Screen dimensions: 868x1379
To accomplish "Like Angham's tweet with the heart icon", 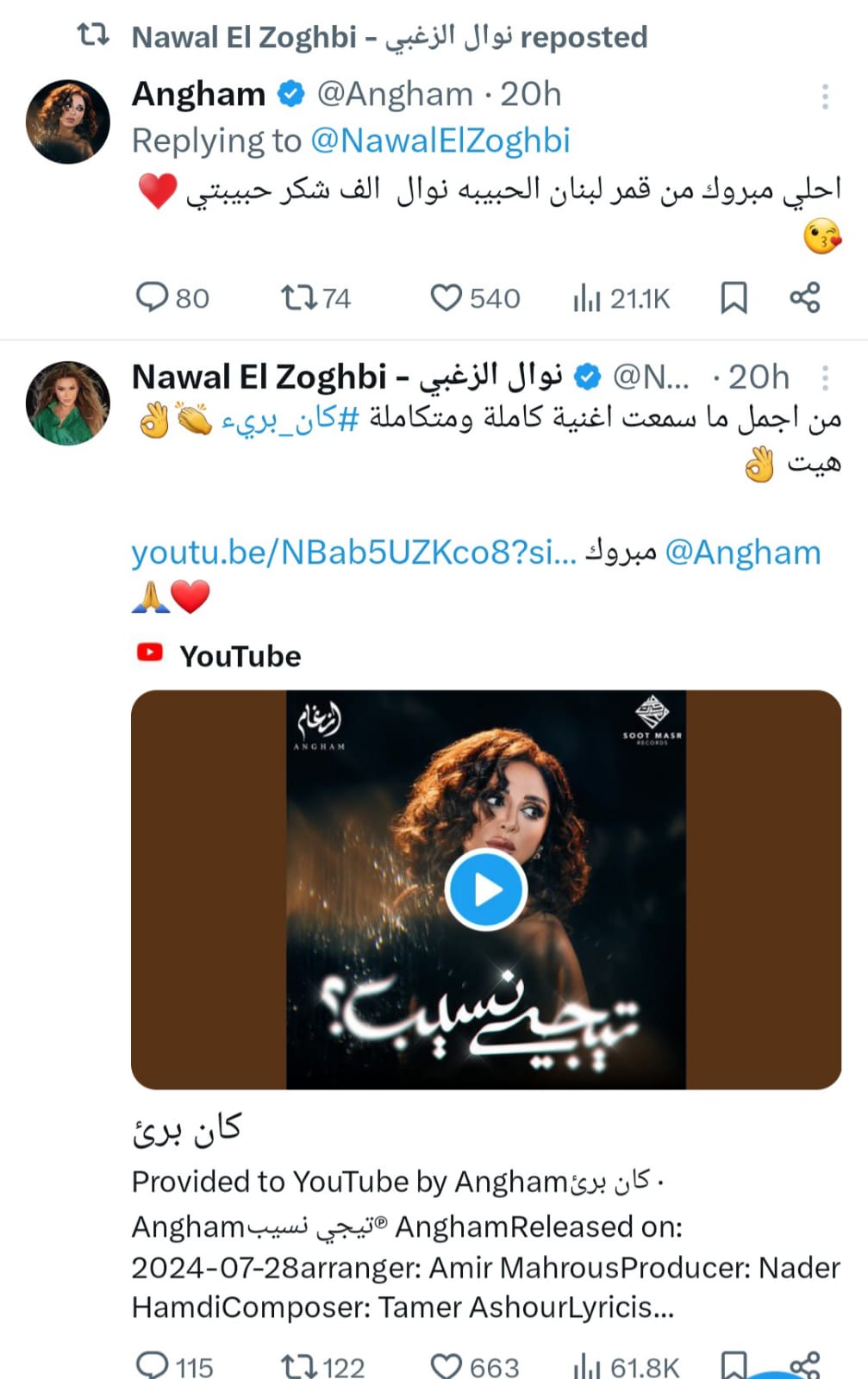I will [x=449, y=298].
